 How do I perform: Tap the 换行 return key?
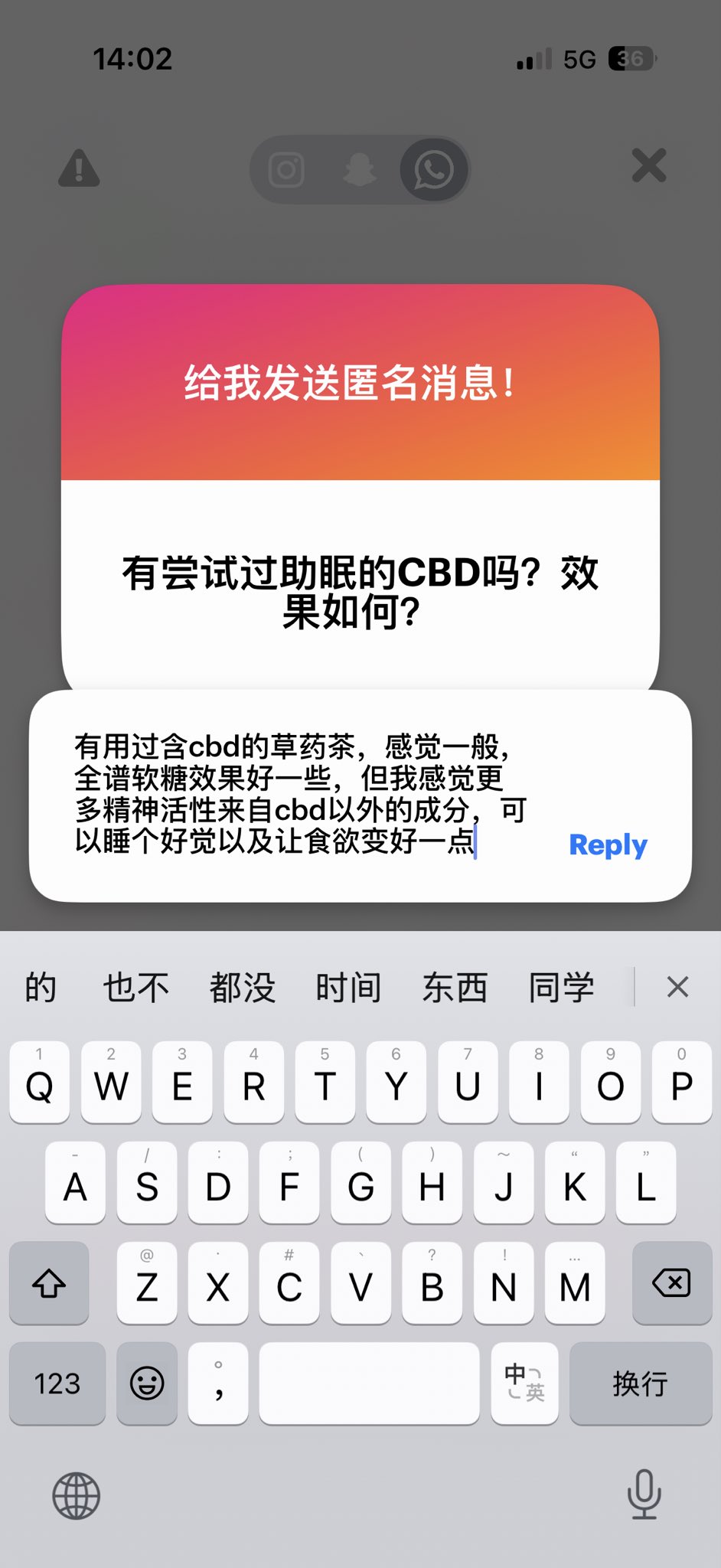coord(641,1383)
